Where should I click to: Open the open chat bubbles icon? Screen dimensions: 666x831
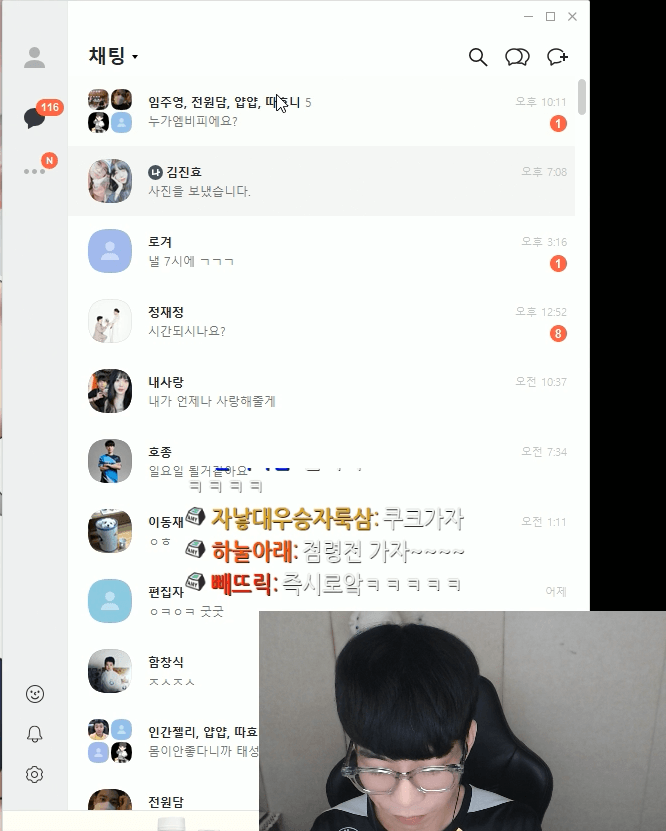coord(517,57)
